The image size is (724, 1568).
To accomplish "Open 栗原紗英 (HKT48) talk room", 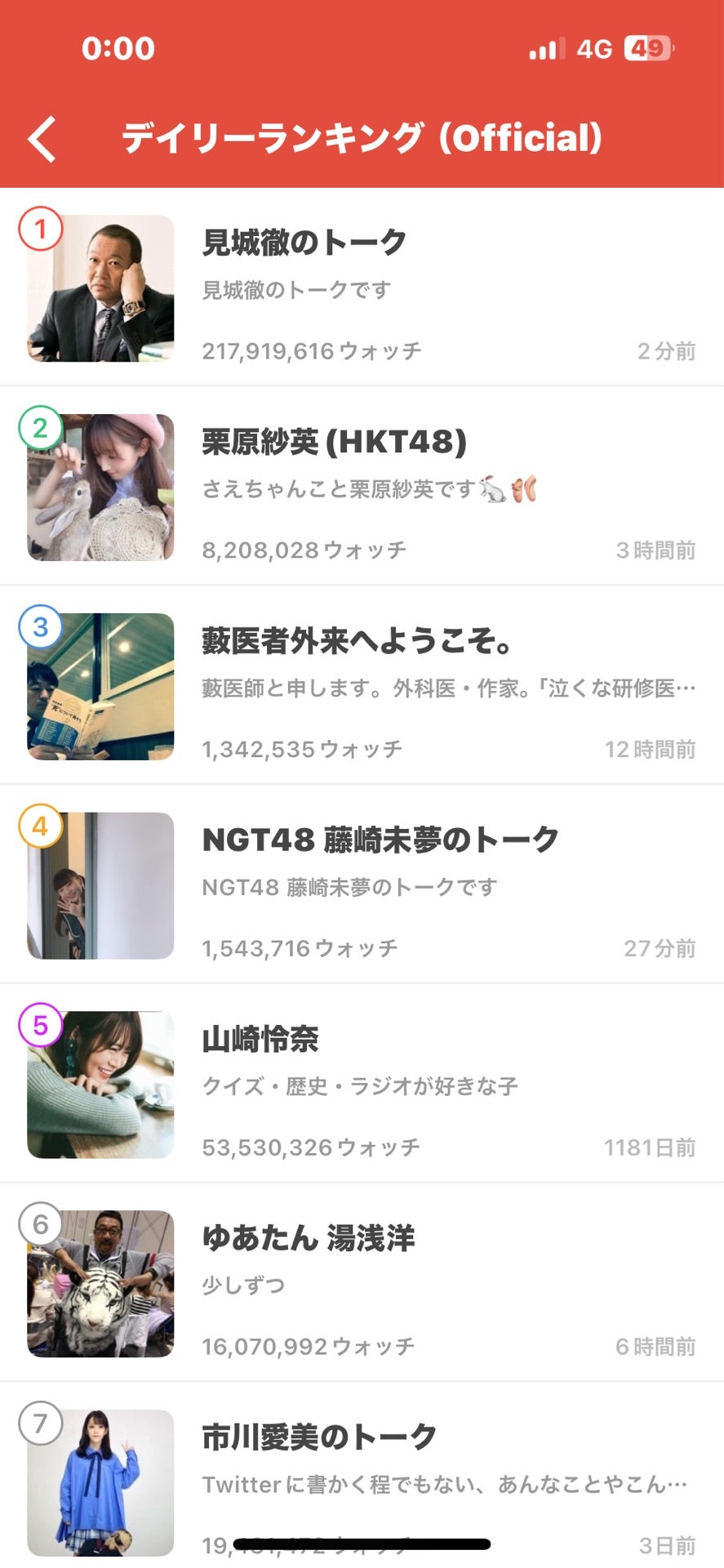I will [x=362, y=488].
